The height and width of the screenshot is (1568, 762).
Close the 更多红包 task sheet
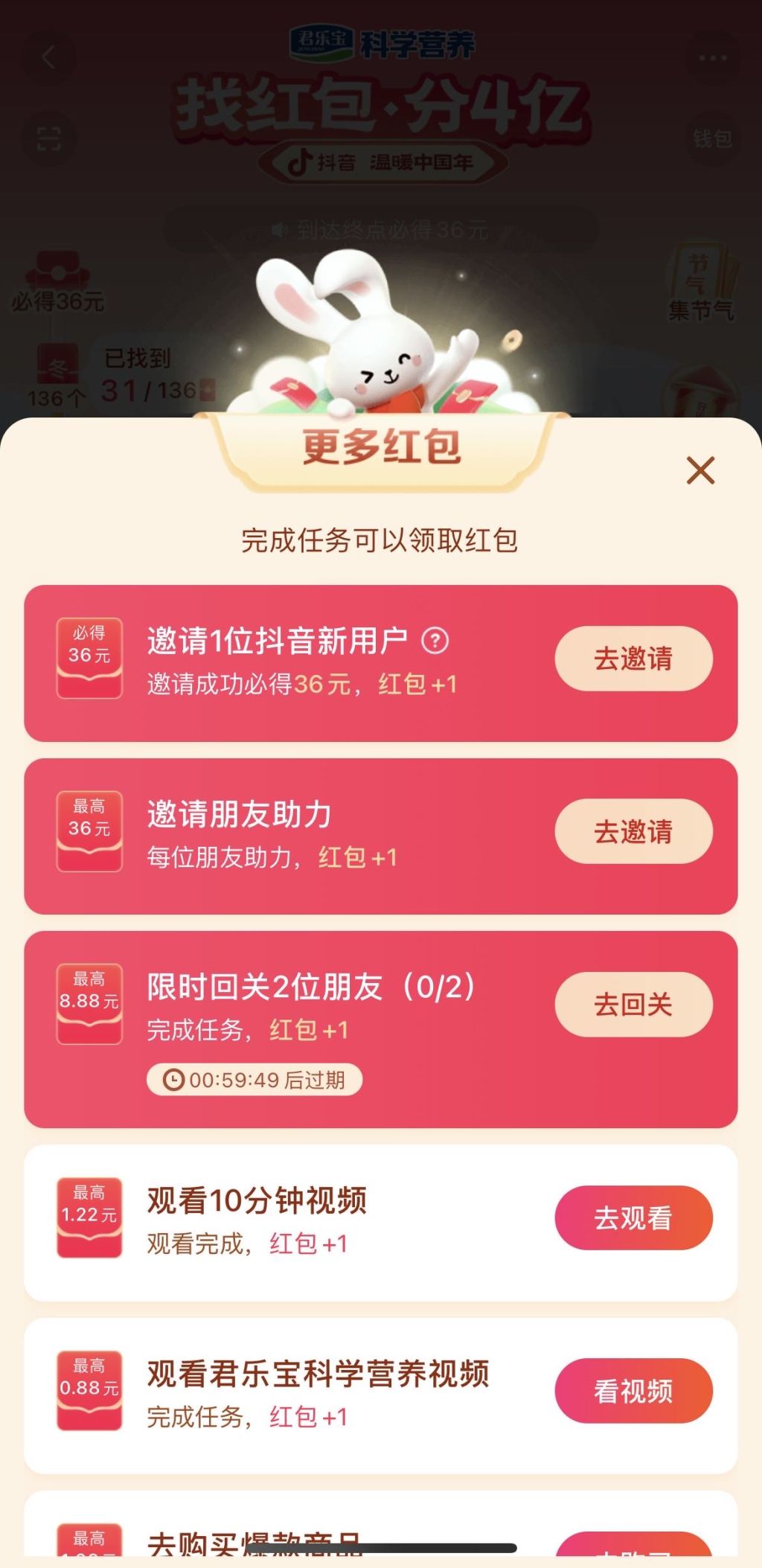click(700, 470)
